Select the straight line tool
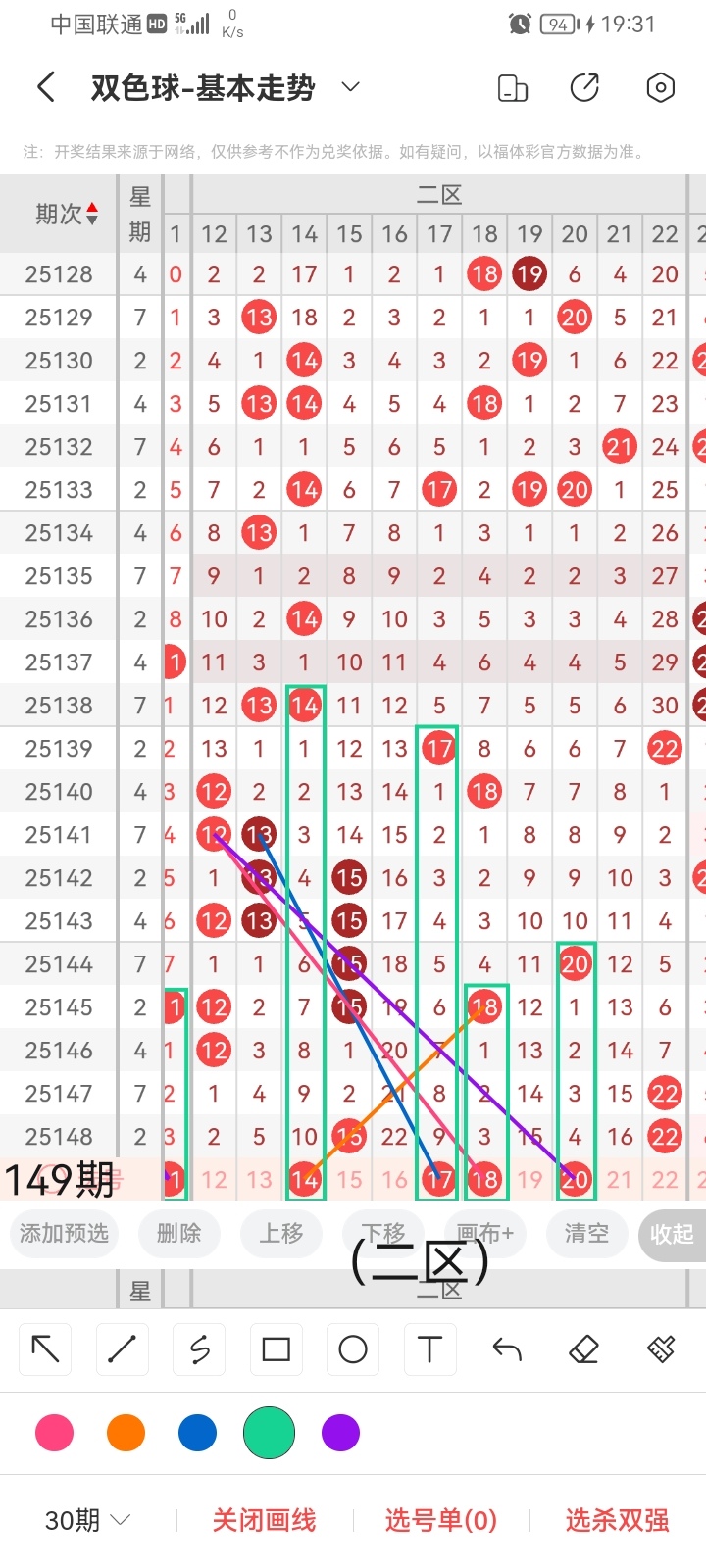This screenshot has height=1568, width=706. [x=123, y=1349]
